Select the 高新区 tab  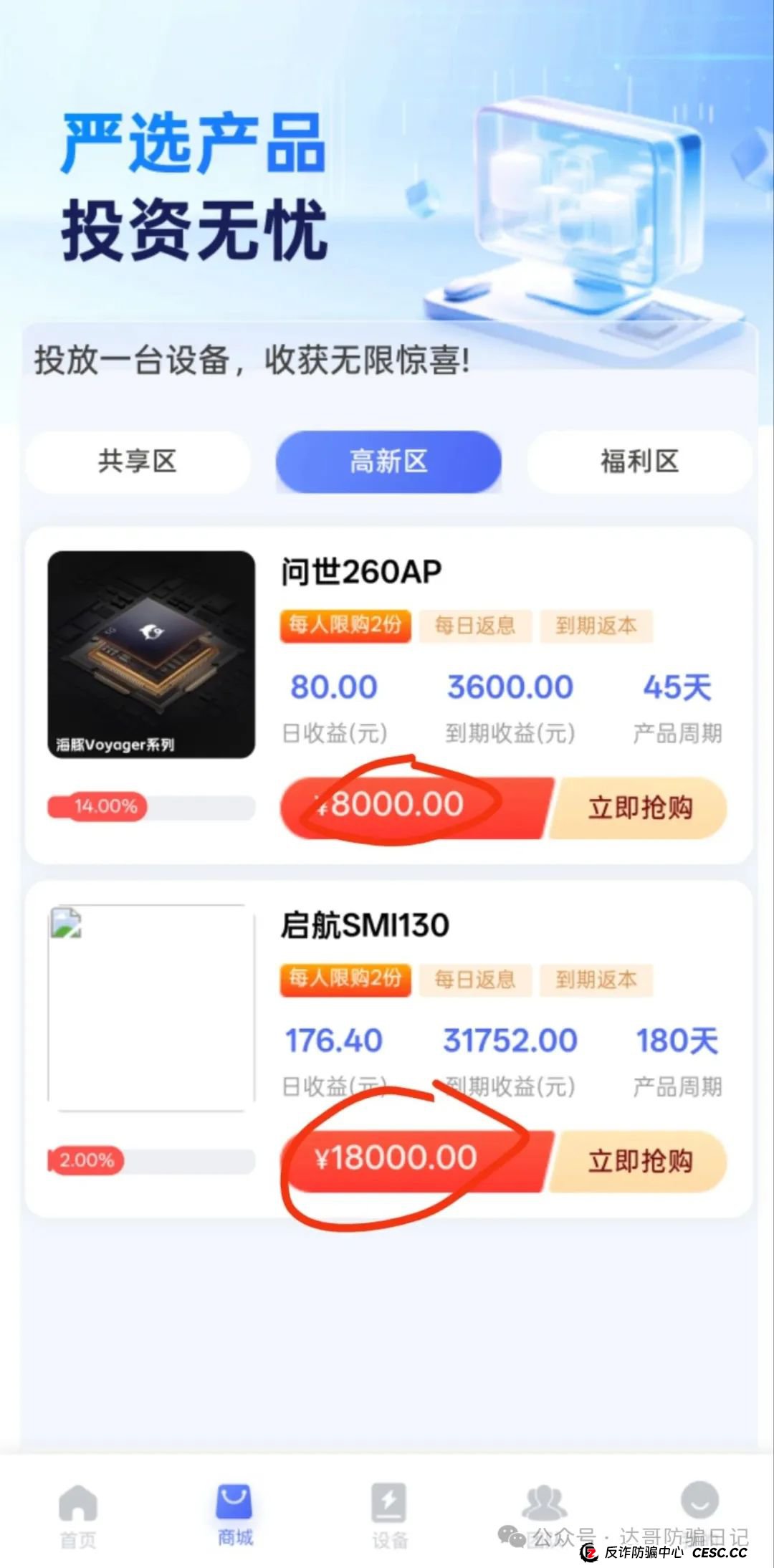(x=388, y=462)
